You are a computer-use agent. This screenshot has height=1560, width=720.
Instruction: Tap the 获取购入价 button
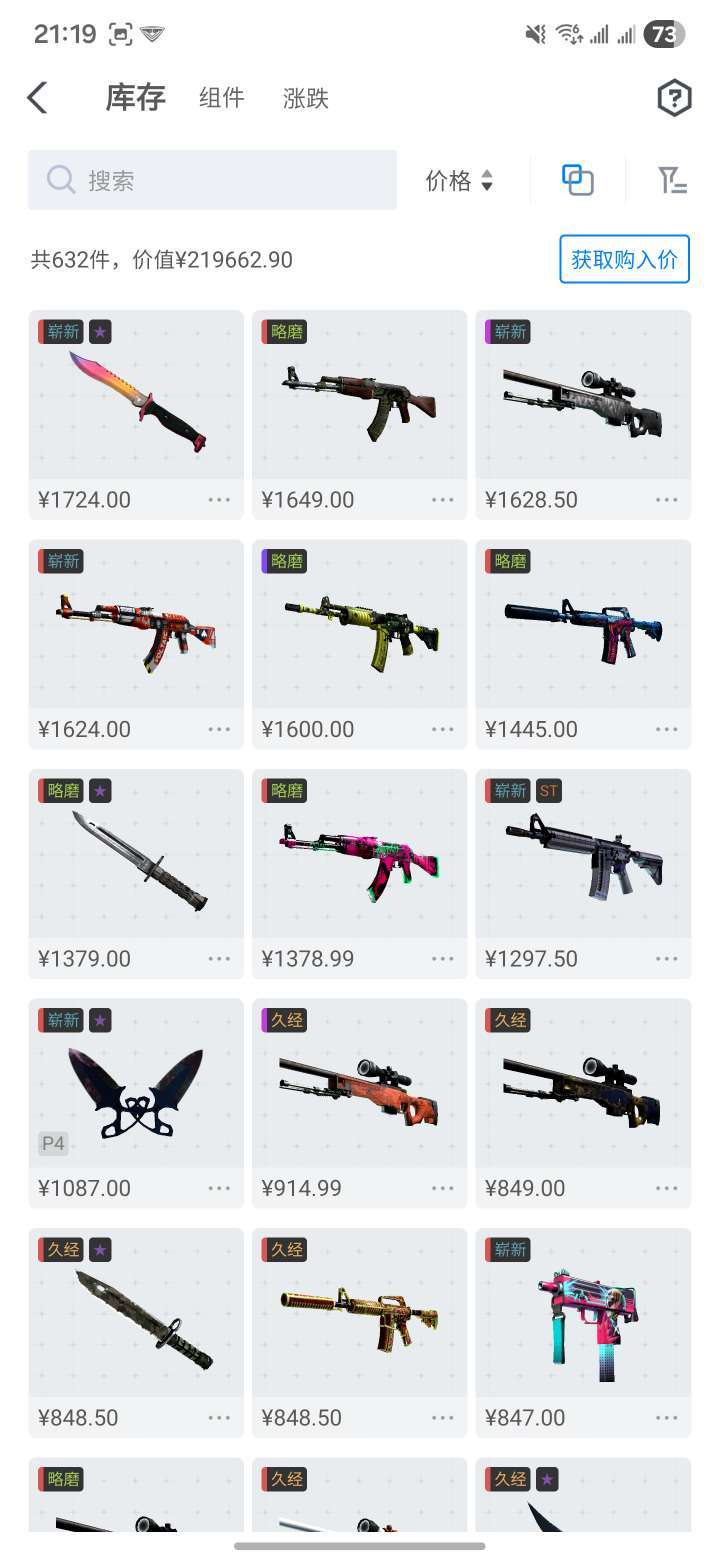(624, 259)
